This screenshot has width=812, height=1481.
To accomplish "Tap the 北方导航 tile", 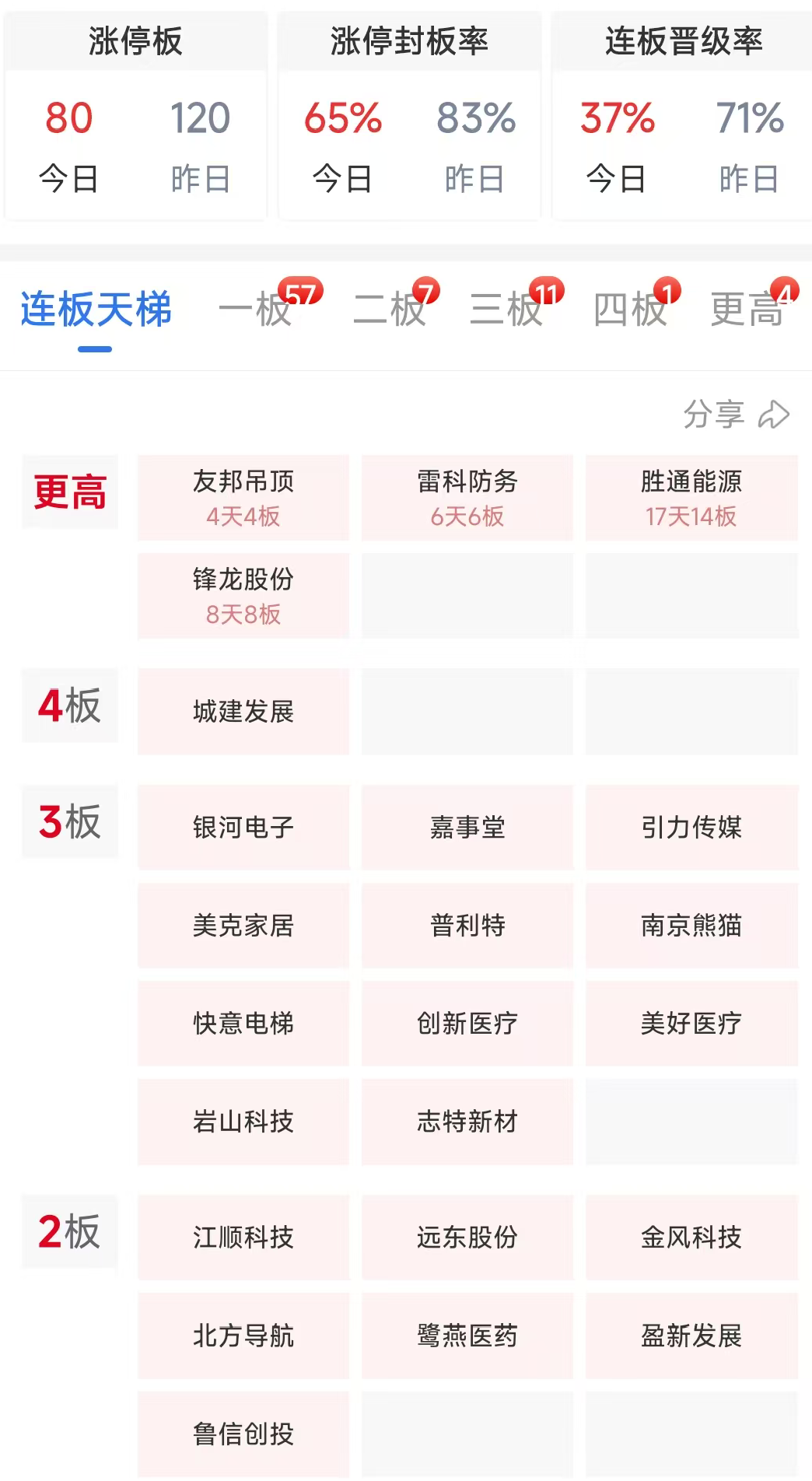I will click(x=243, y=1336).
